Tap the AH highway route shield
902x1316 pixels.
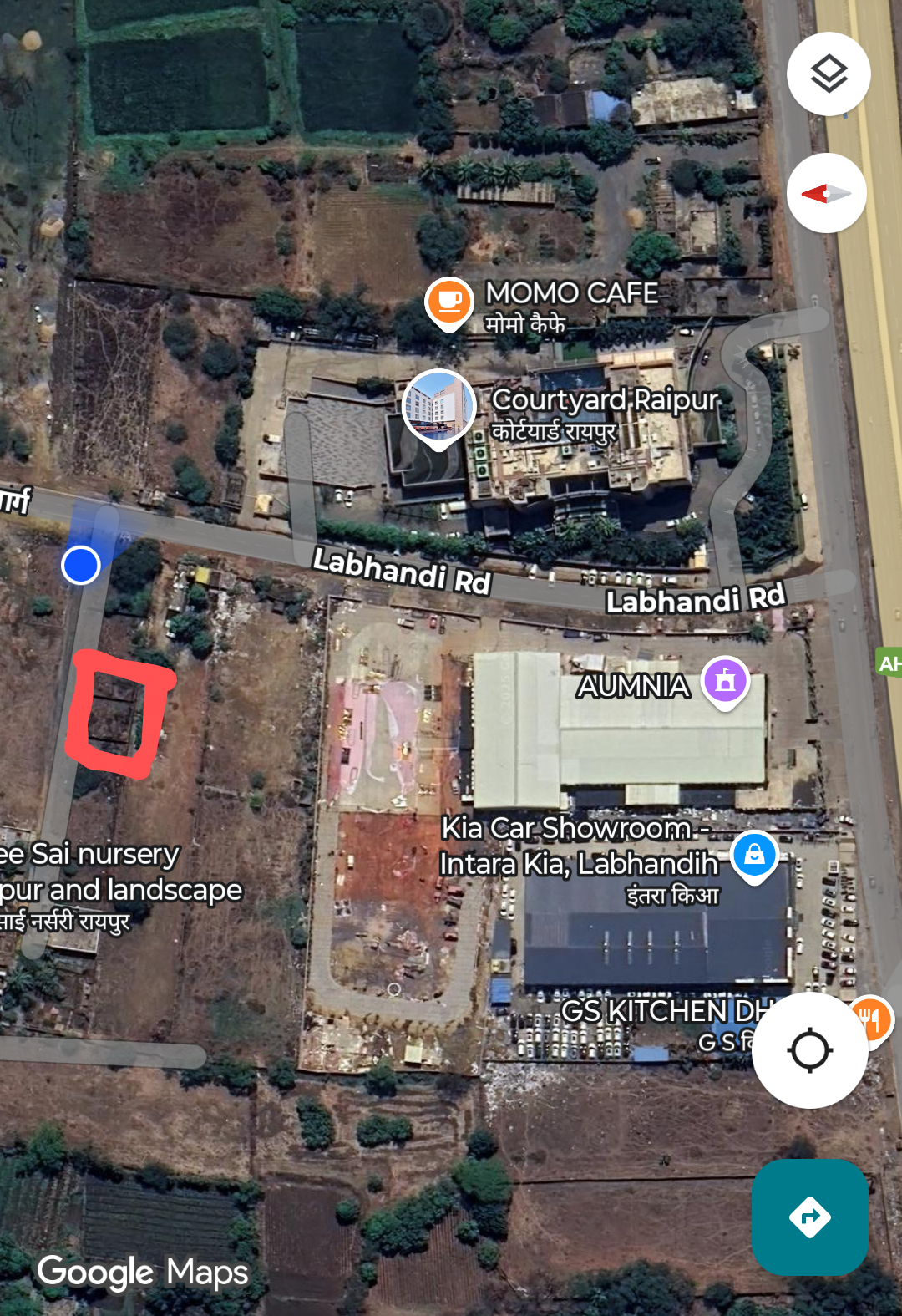click(x=889, y=663)
